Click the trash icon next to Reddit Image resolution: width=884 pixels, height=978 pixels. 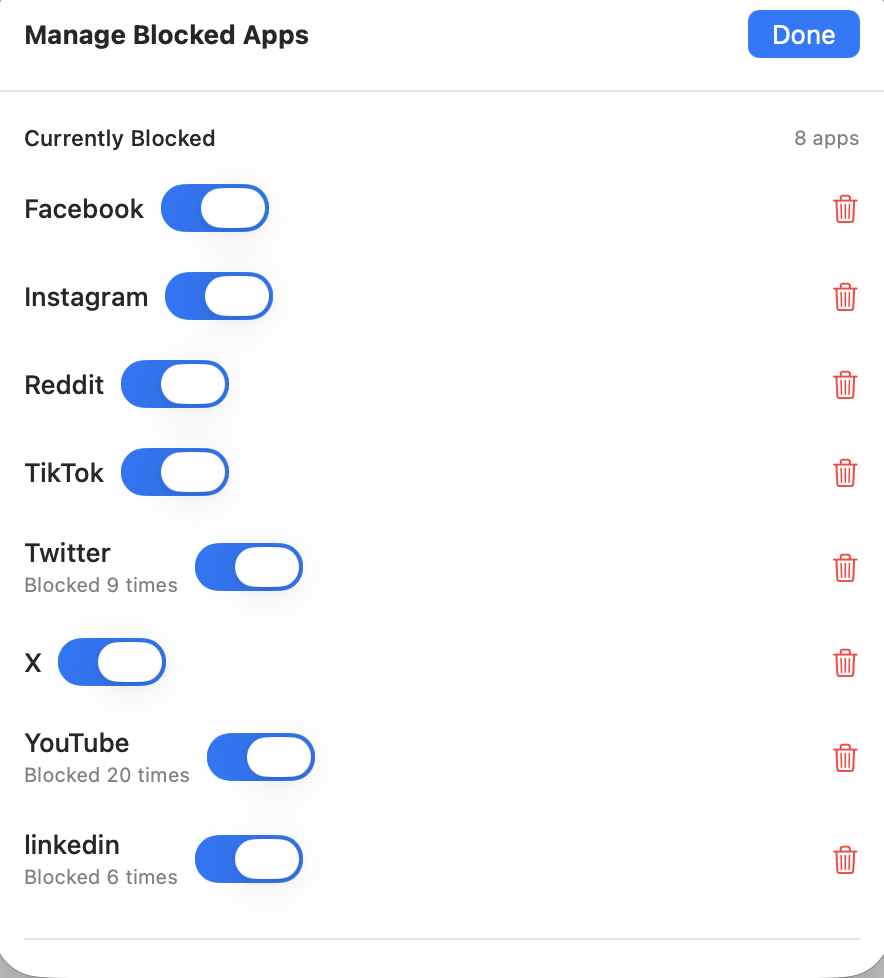point(845,385)
